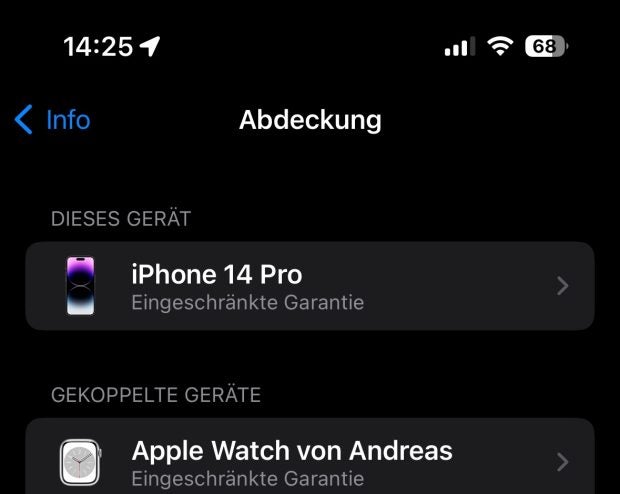The image size is (620, 494).
Task: Open Apple Watch von Andreas coverage
Action: [309, 461]
